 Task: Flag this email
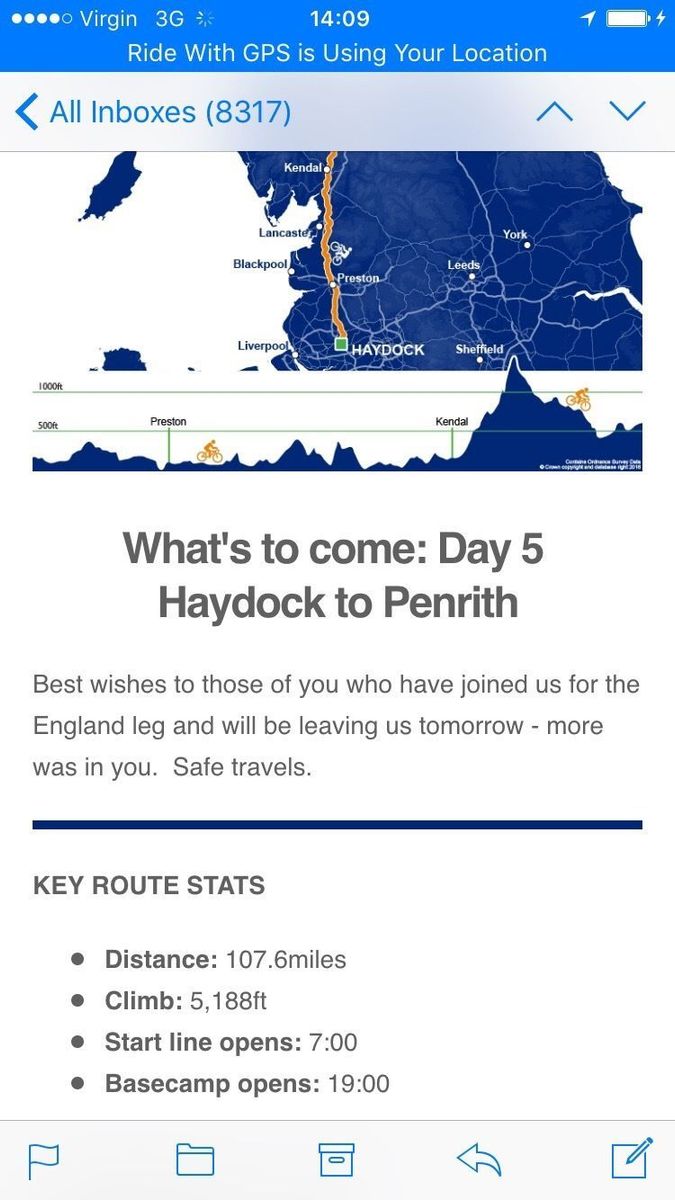(43, 1159)
